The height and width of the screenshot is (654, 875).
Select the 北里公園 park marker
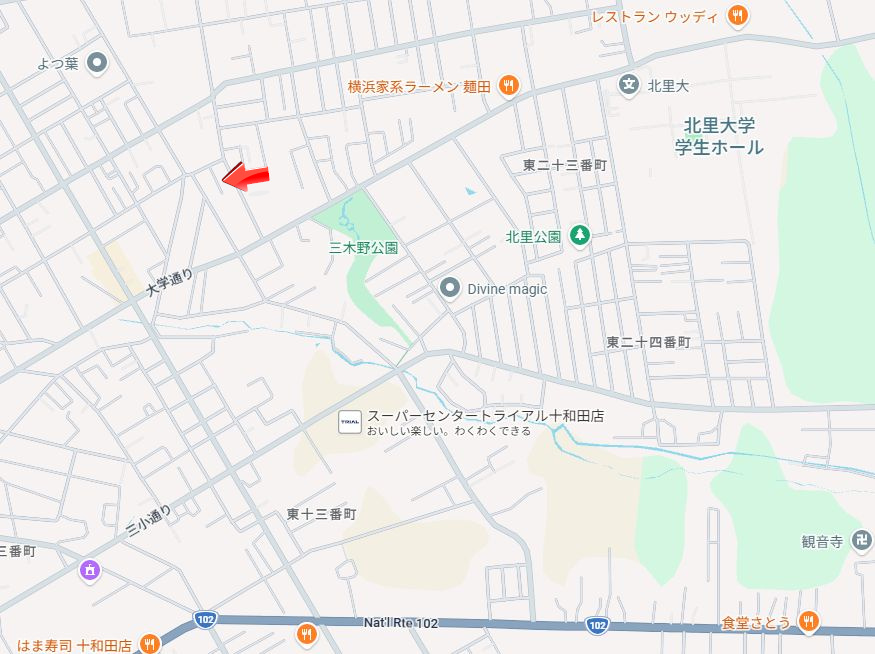(x=579, y=236)
